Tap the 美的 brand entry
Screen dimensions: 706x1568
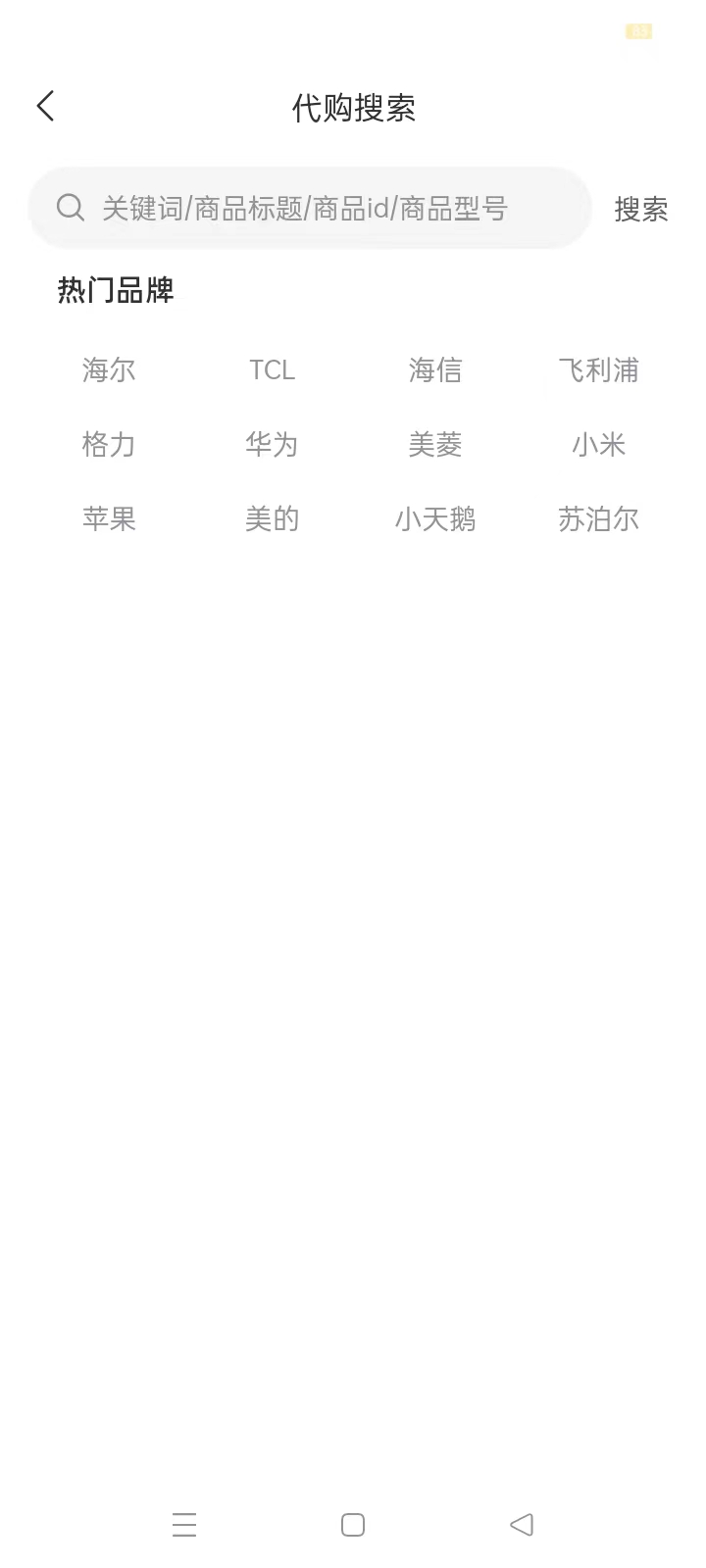click(x=272, y=518)
